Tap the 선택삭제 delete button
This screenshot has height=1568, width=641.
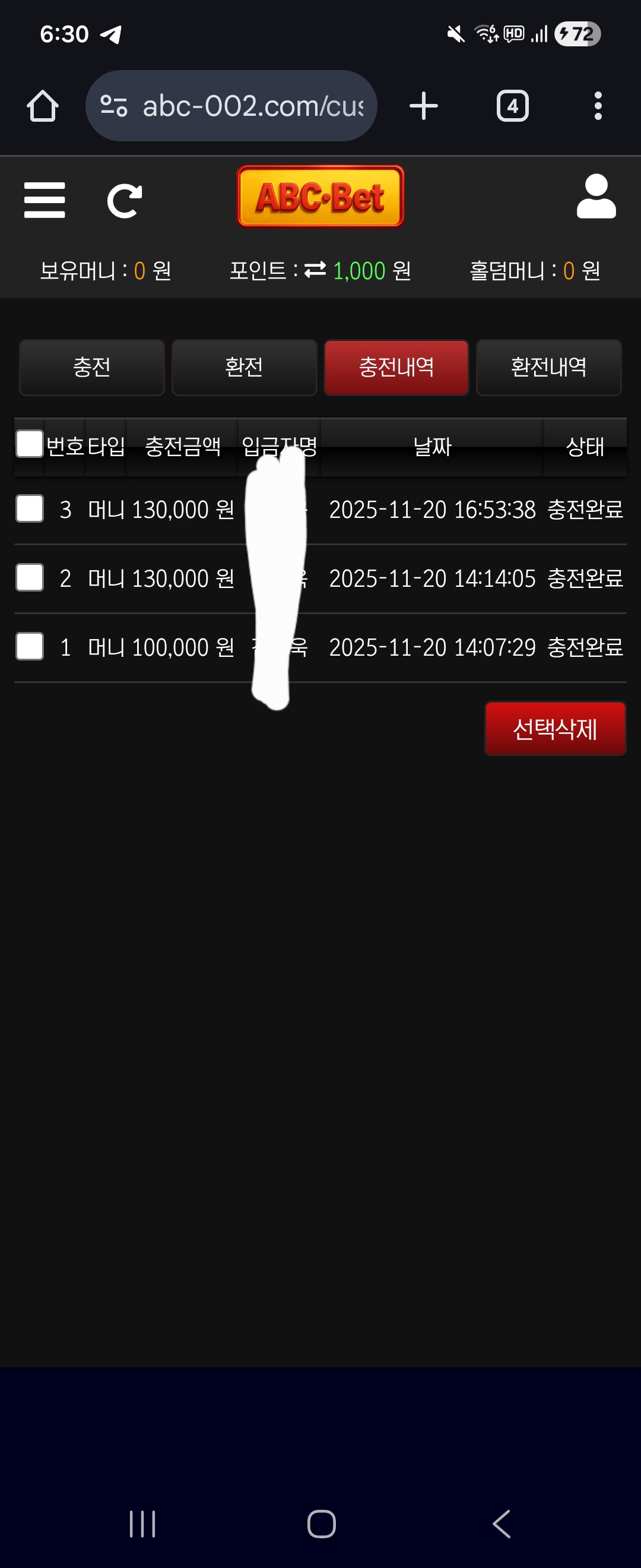(554, 729)
